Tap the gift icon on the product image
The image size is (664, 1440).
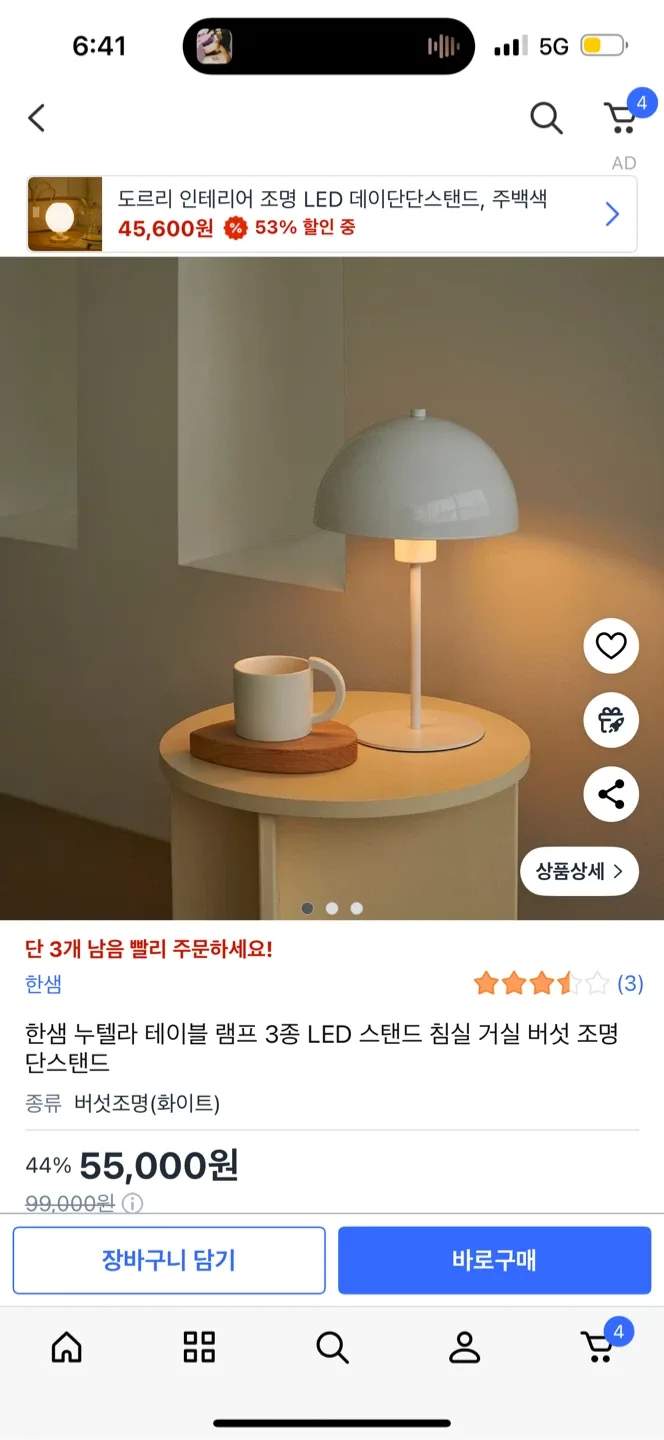pos(610,720)
